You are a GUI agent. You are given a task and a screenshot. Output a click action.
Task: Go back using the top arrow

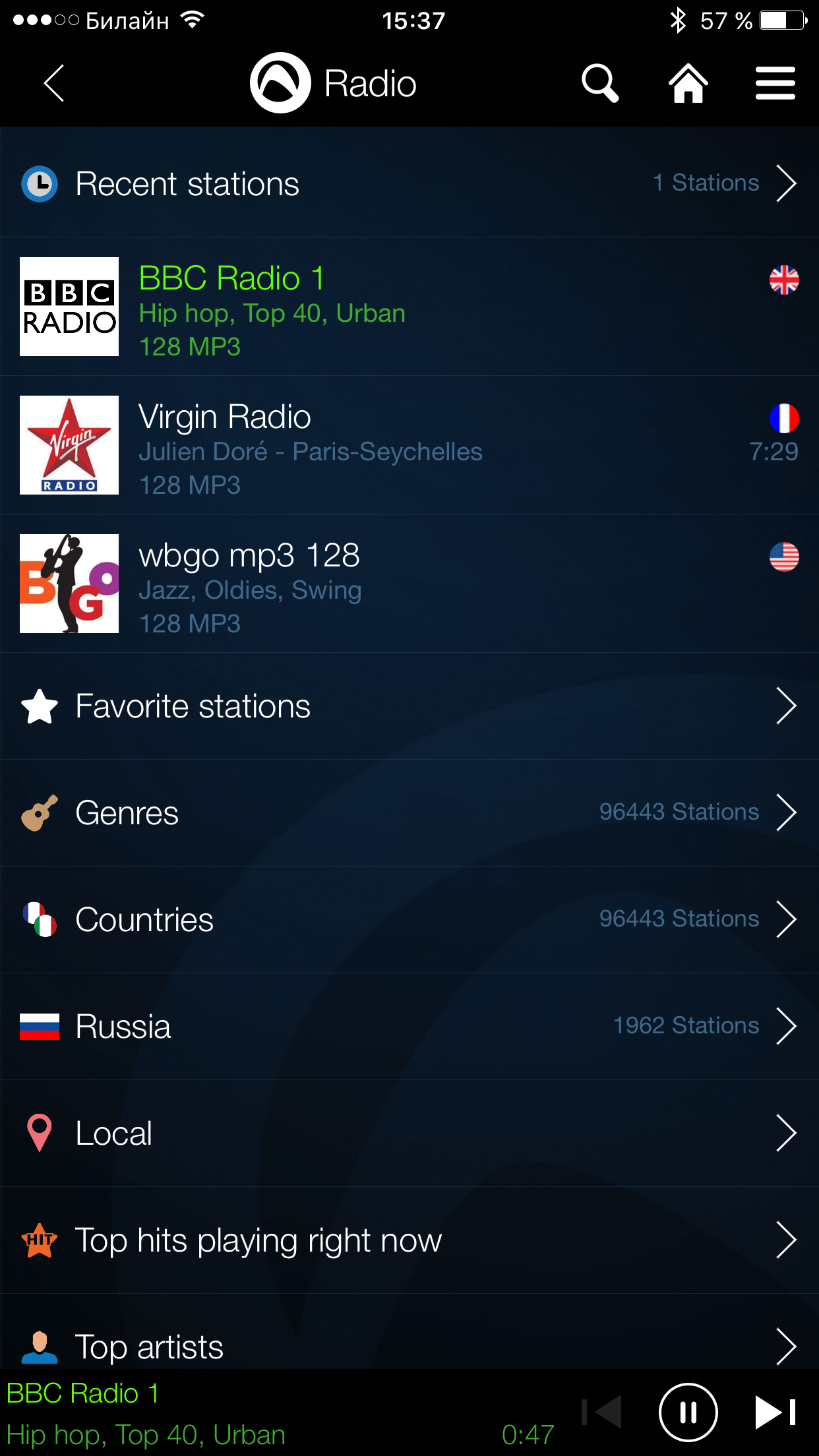click(54, 83)
